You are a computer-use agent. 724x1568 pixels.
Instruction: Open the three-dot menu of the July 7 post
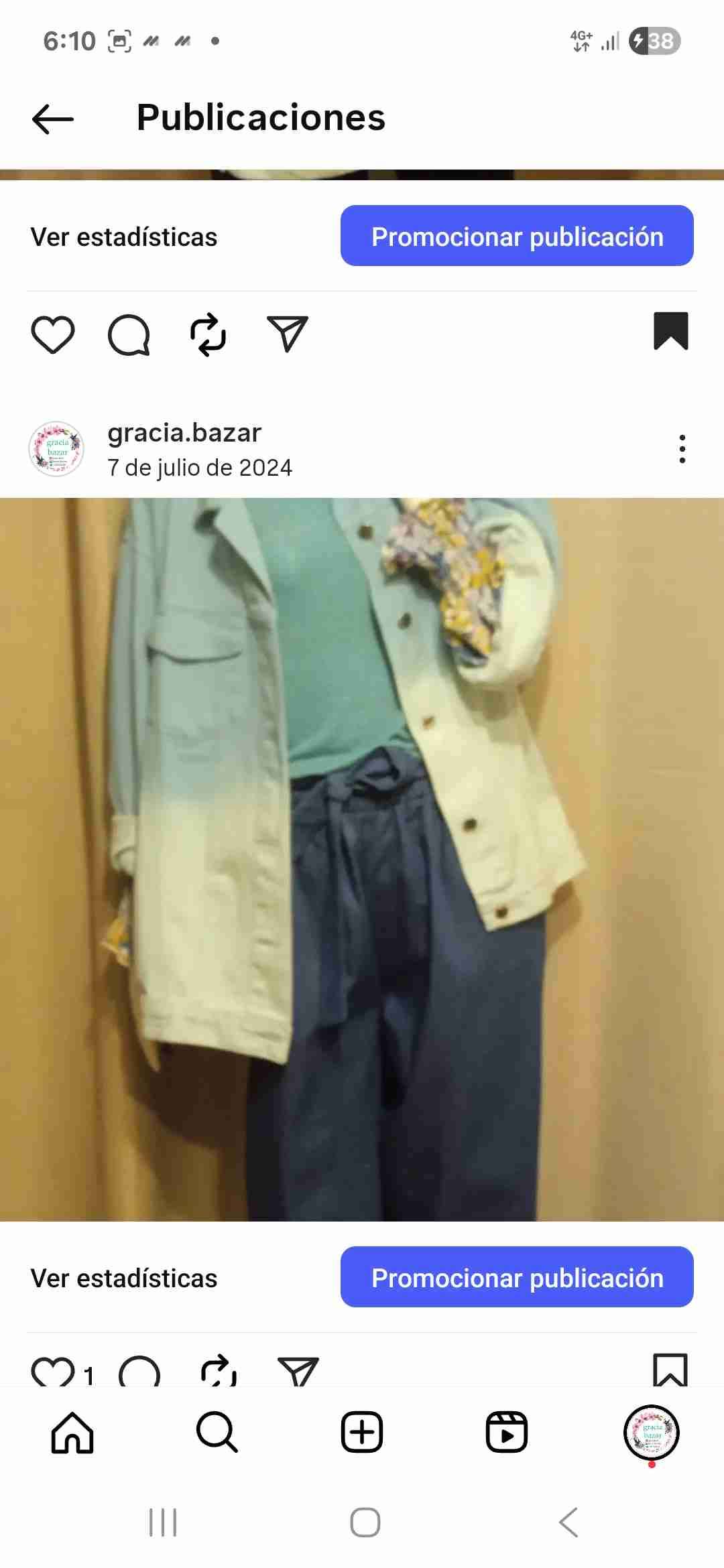(x=682, y=449)
